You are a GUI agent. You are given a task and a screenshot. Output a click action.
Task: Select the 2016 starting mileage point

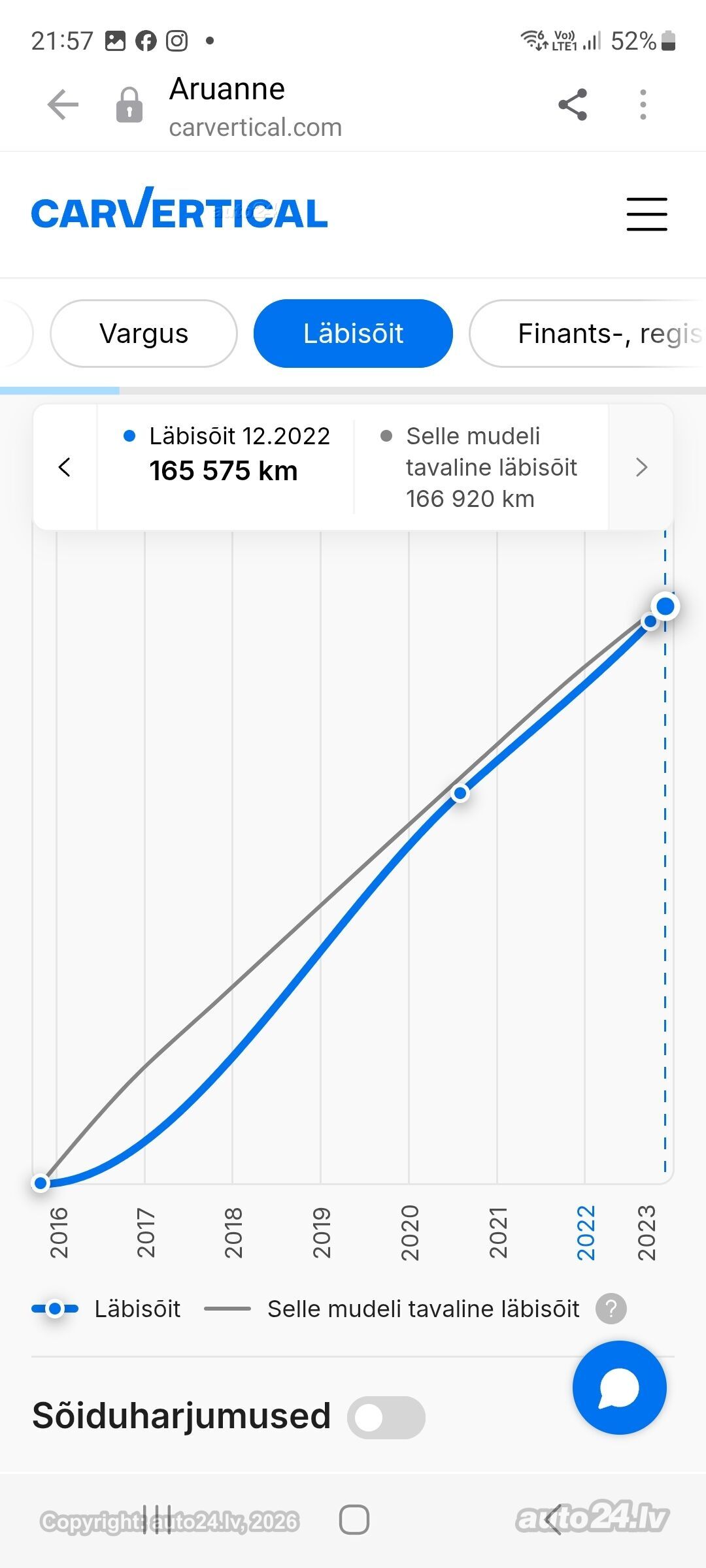coord(41,1183)
